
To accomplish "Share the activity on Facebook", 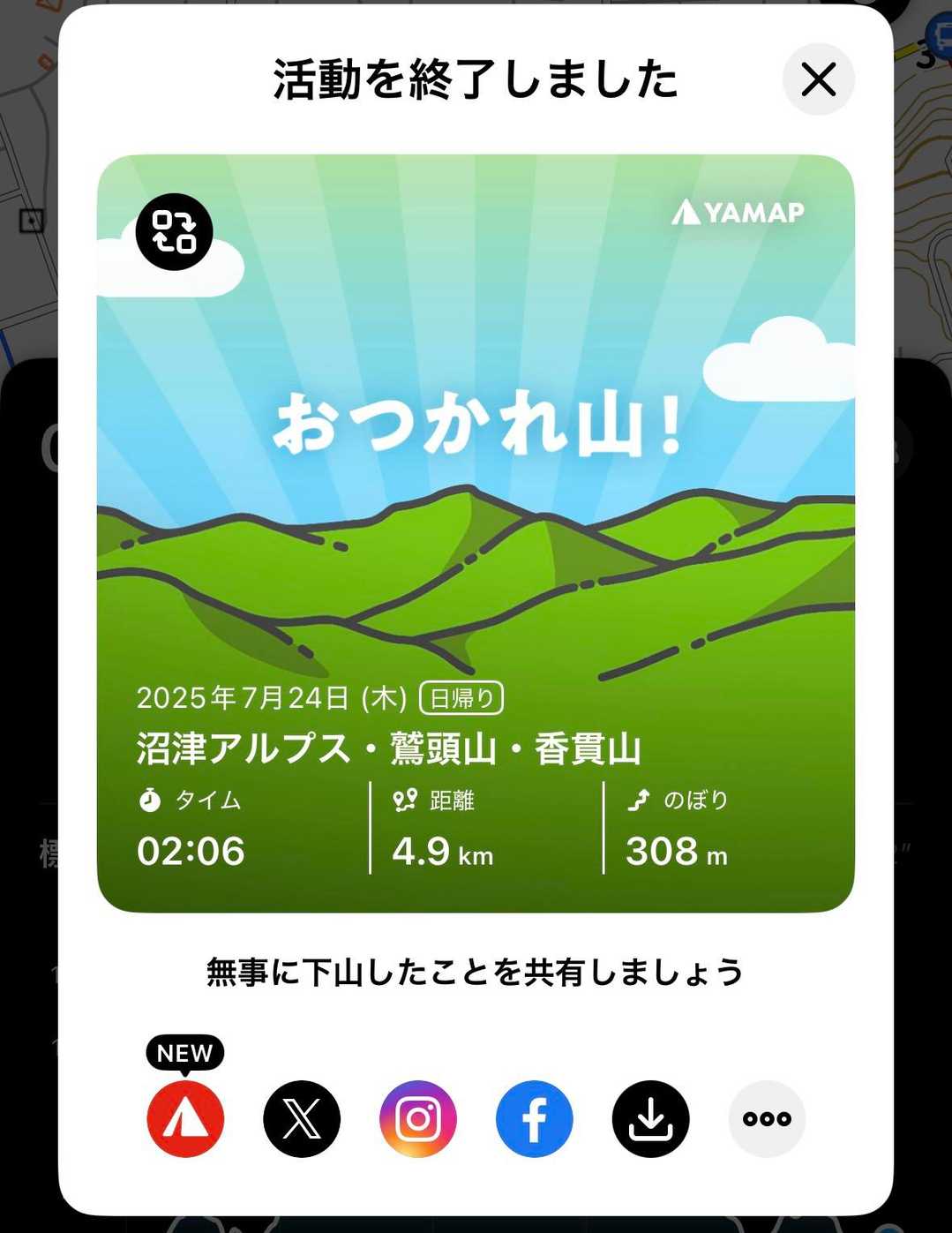I will tap(535, 1118).
